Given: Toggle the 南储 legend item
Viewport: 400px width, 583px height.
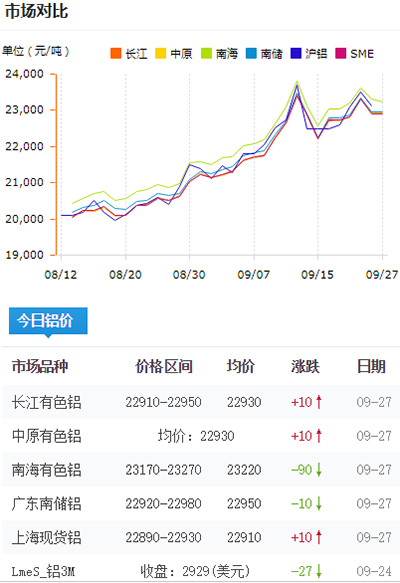Looking at the screenshot, I should pos(264,54).
